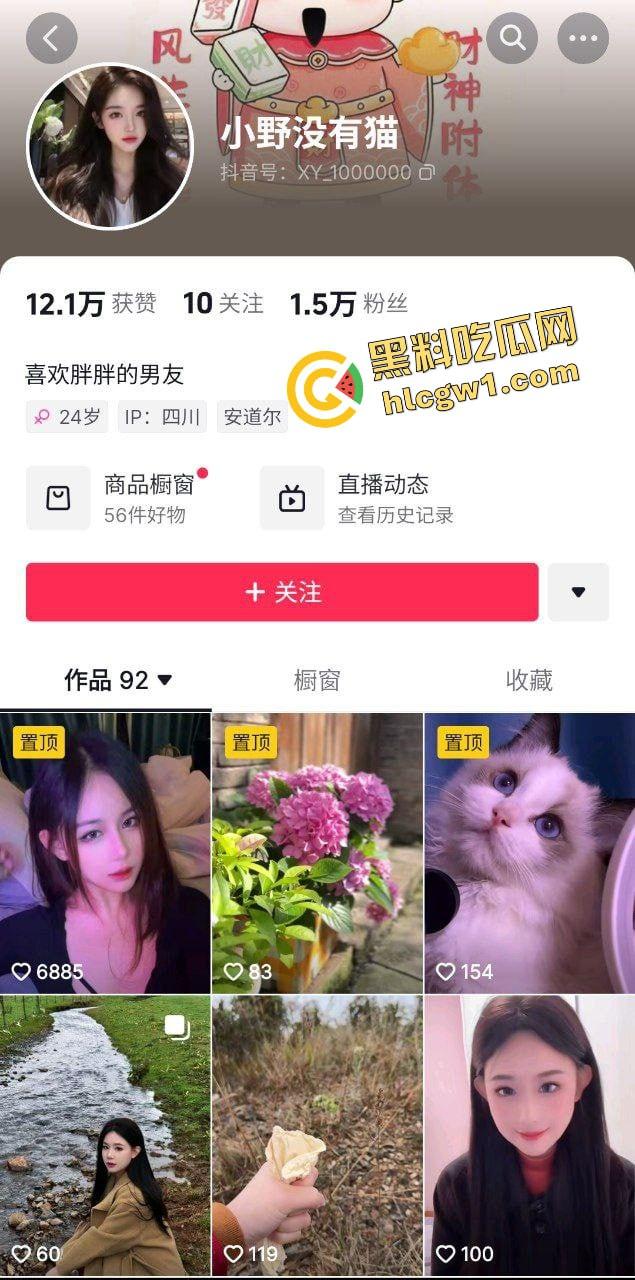
Task: Open the dried flower video, 119 likes
Action: (x=317, y=1135)
